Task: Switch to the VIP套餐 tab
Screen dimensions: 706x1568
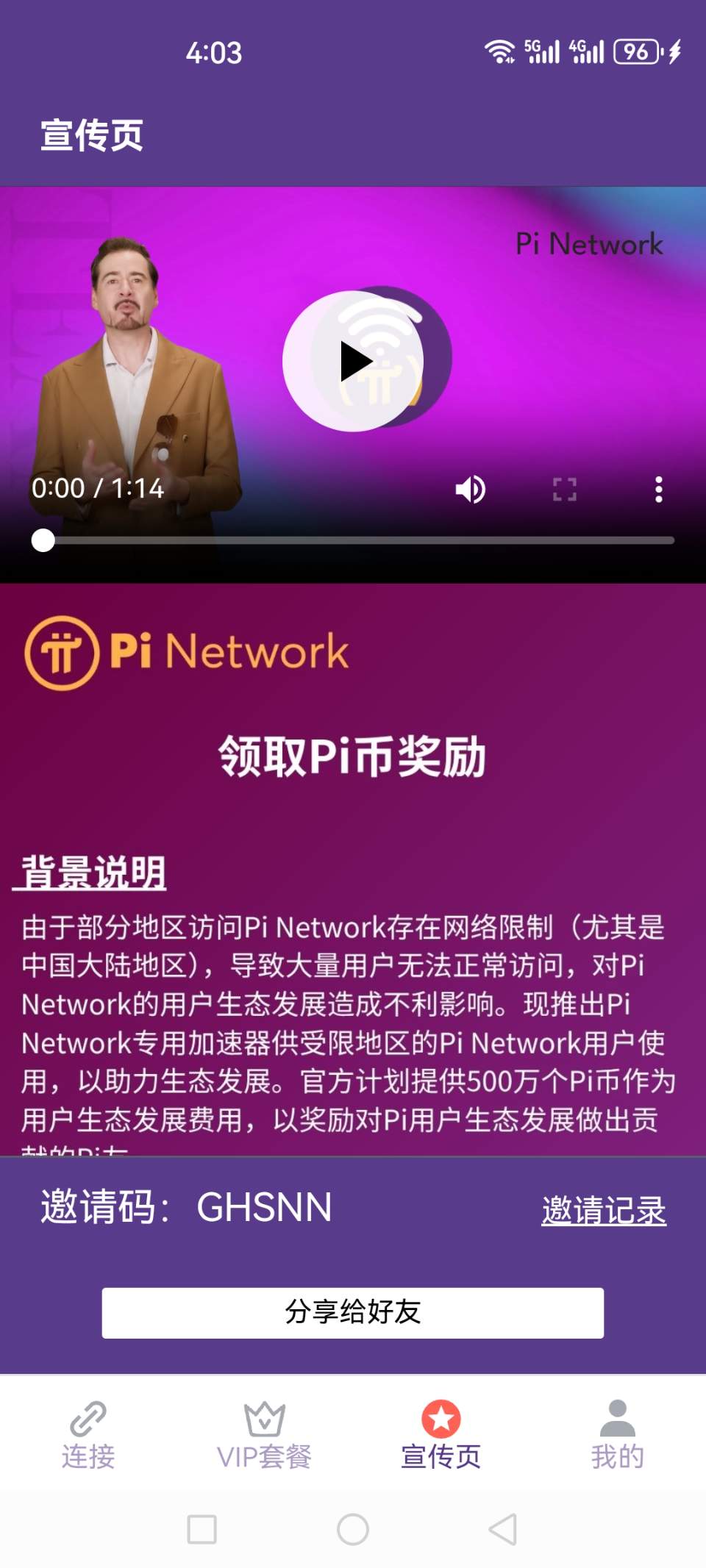Action: [265, 1434]
